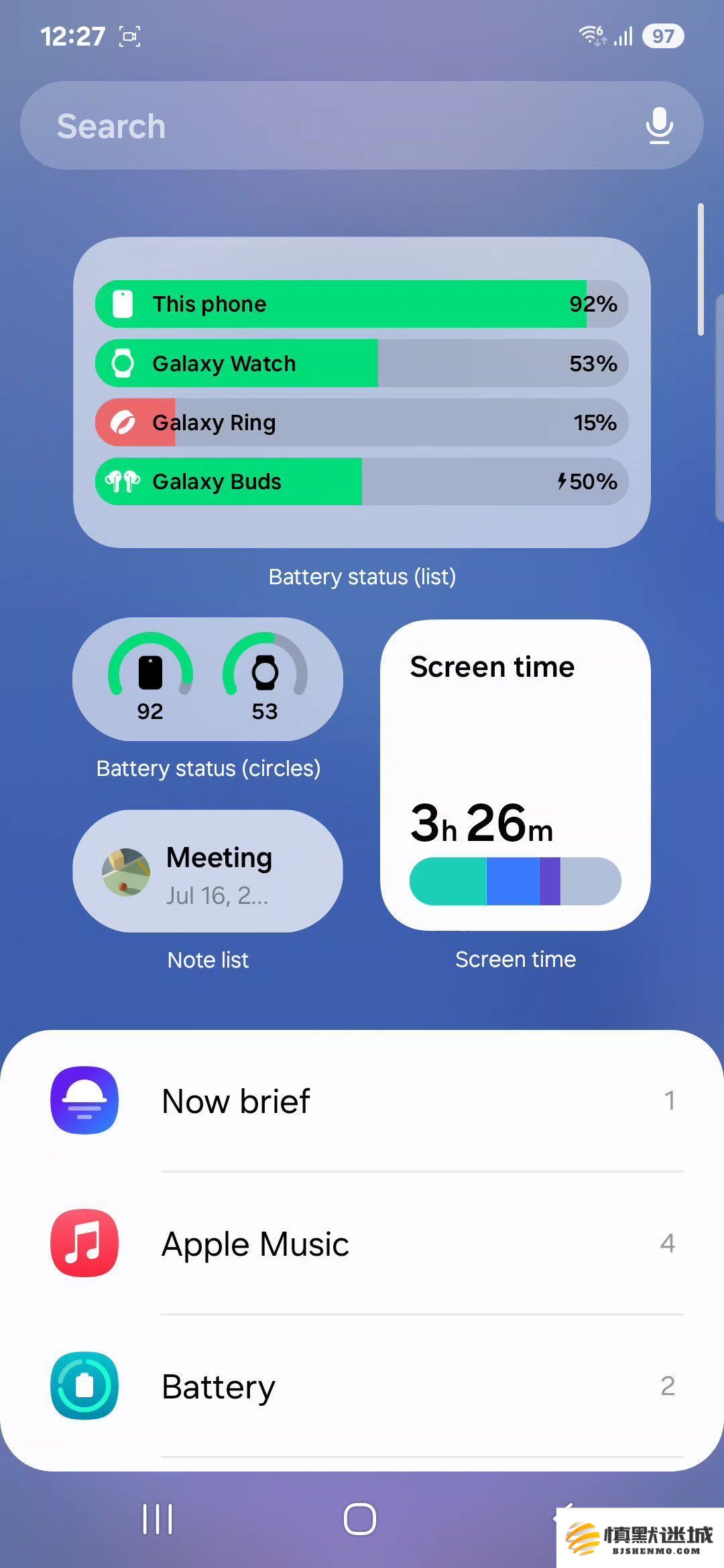Select the Battery status (list) widget

click(x=362, y=393)
